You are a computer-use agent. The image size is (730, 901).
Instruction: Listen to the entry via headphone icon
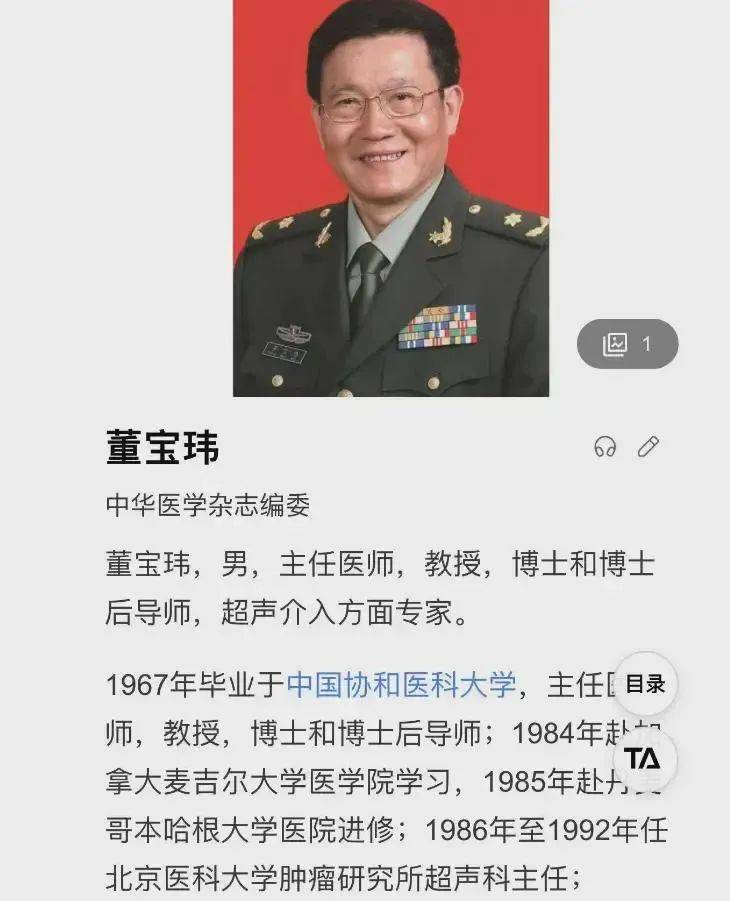605,447
